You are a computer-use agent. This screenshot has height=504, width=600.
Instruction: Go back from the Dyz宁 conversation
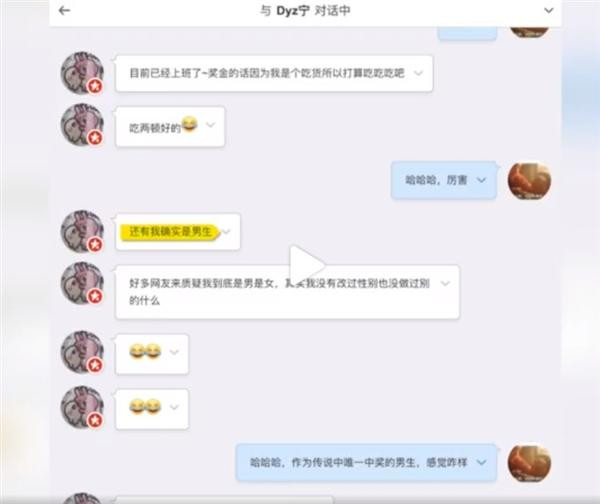click(65, 11)
